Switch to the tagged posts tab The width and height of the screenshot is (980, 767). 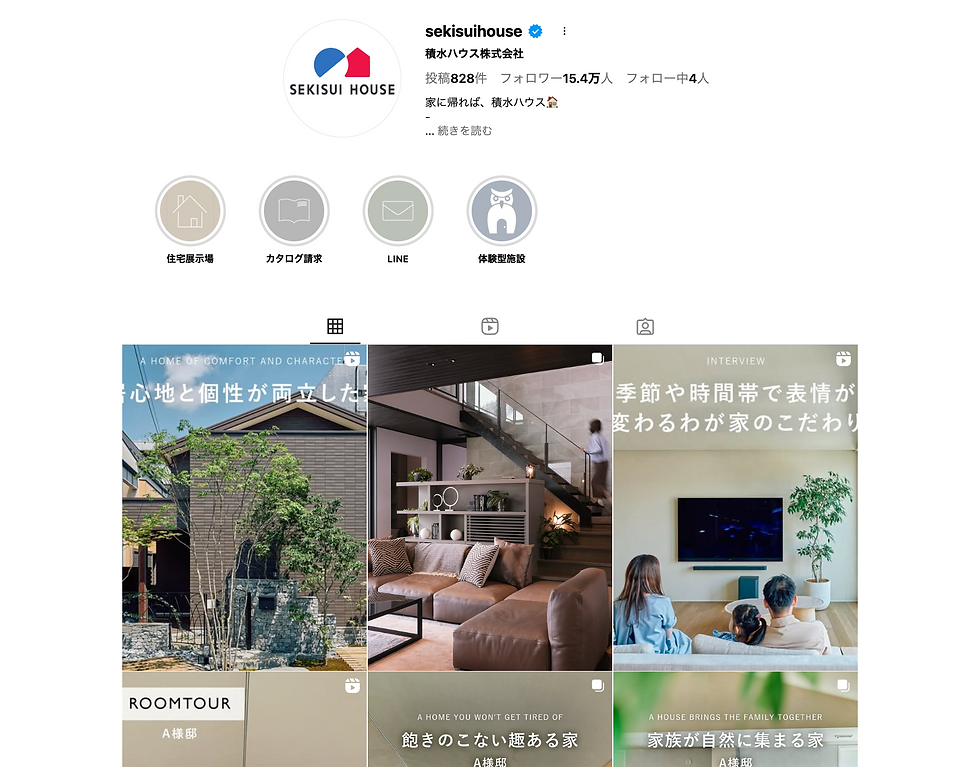pos(645,326)
